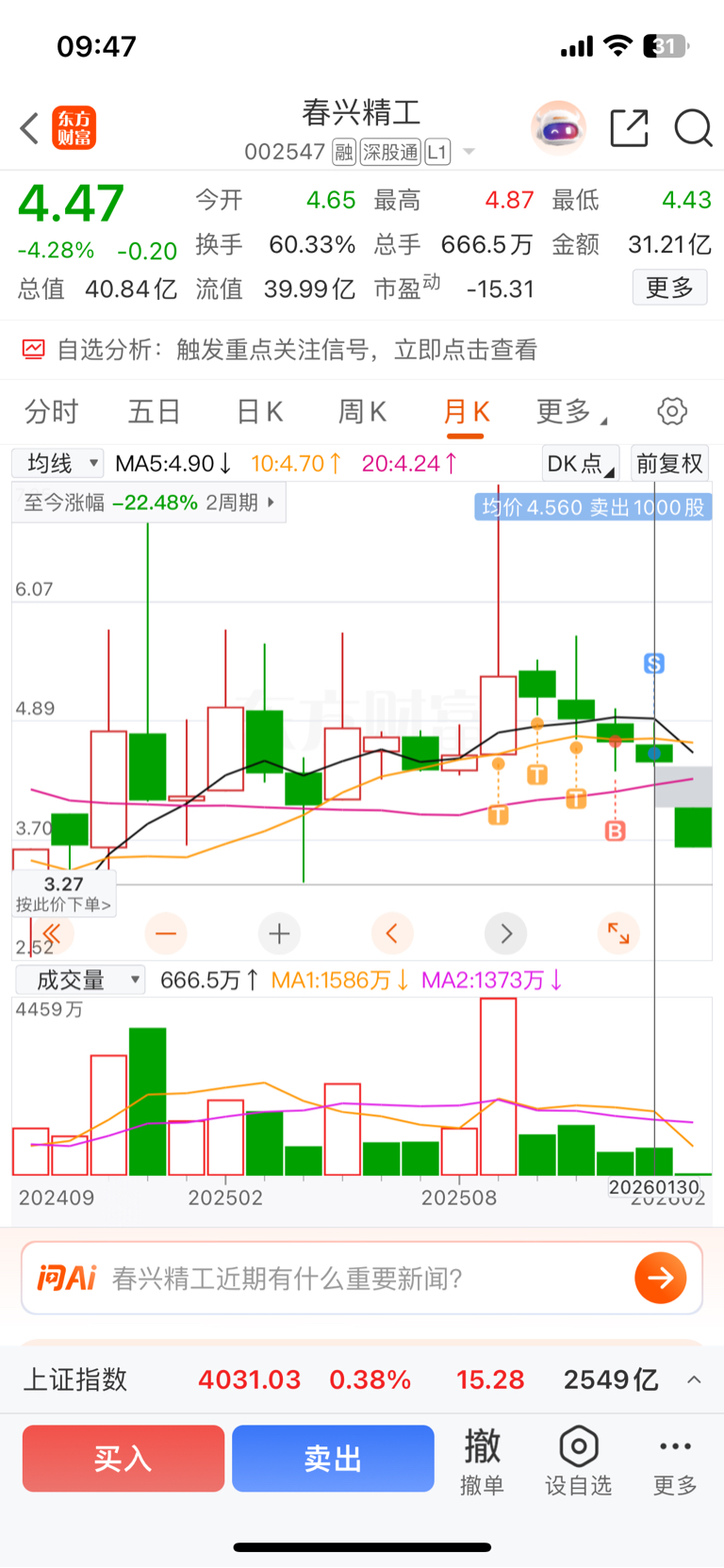Open the AI assistant robot avatar

click(558, 127)
